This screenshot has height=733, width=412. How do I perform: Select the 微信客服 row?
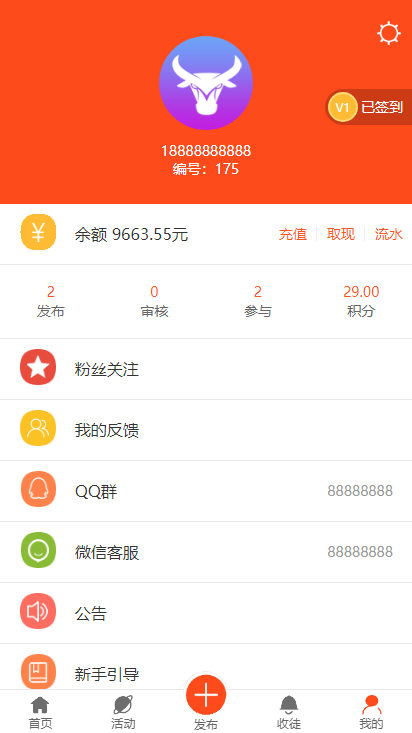click(x=206, y=552)
